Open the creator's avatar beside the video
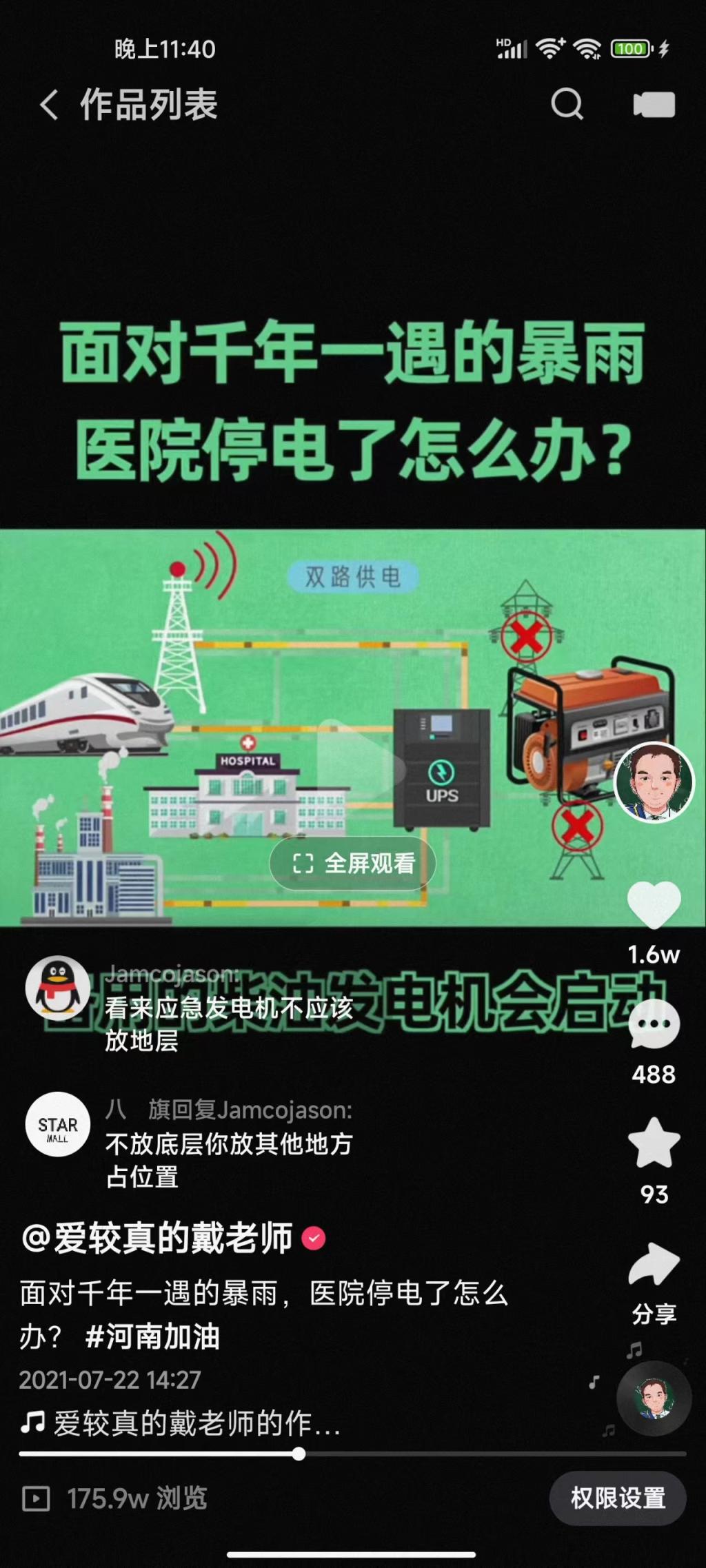The image size is (706, 1568). (654, 782)
